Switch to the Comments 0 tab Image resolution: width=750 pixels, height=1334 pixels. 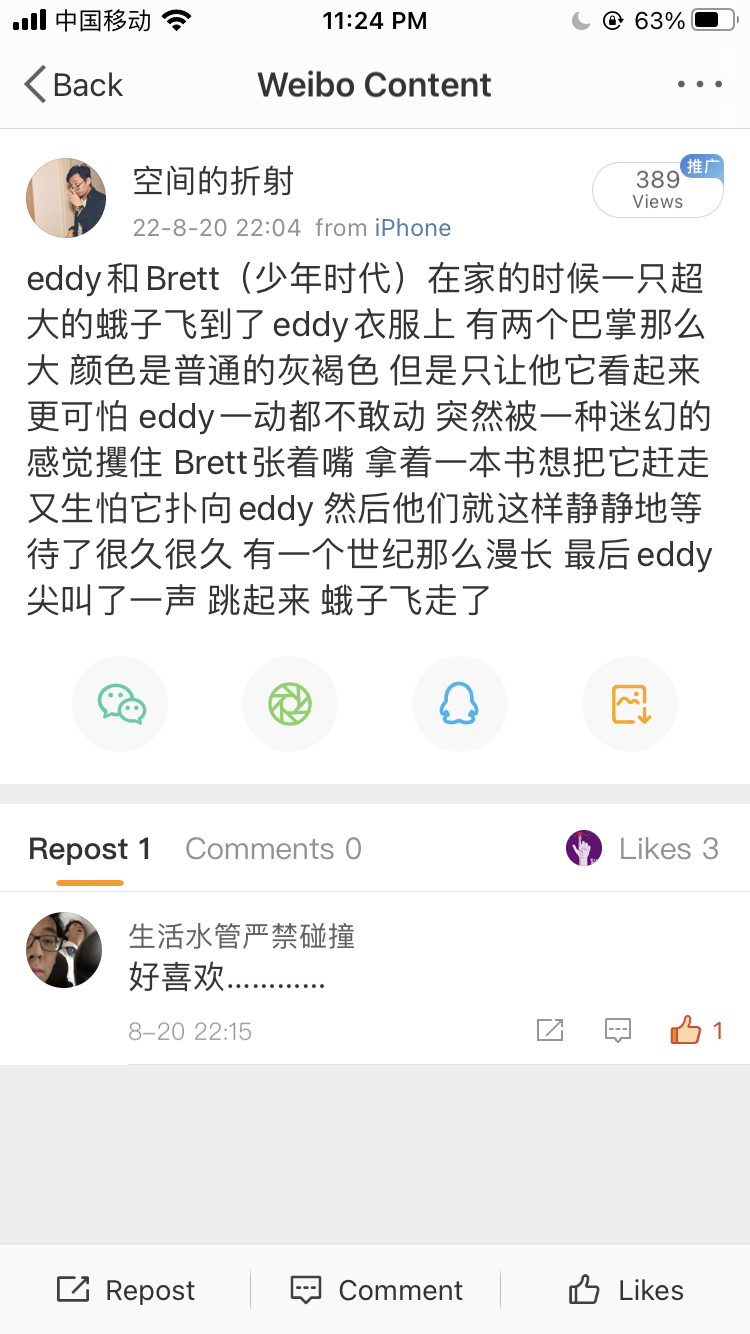click(273, 849)
